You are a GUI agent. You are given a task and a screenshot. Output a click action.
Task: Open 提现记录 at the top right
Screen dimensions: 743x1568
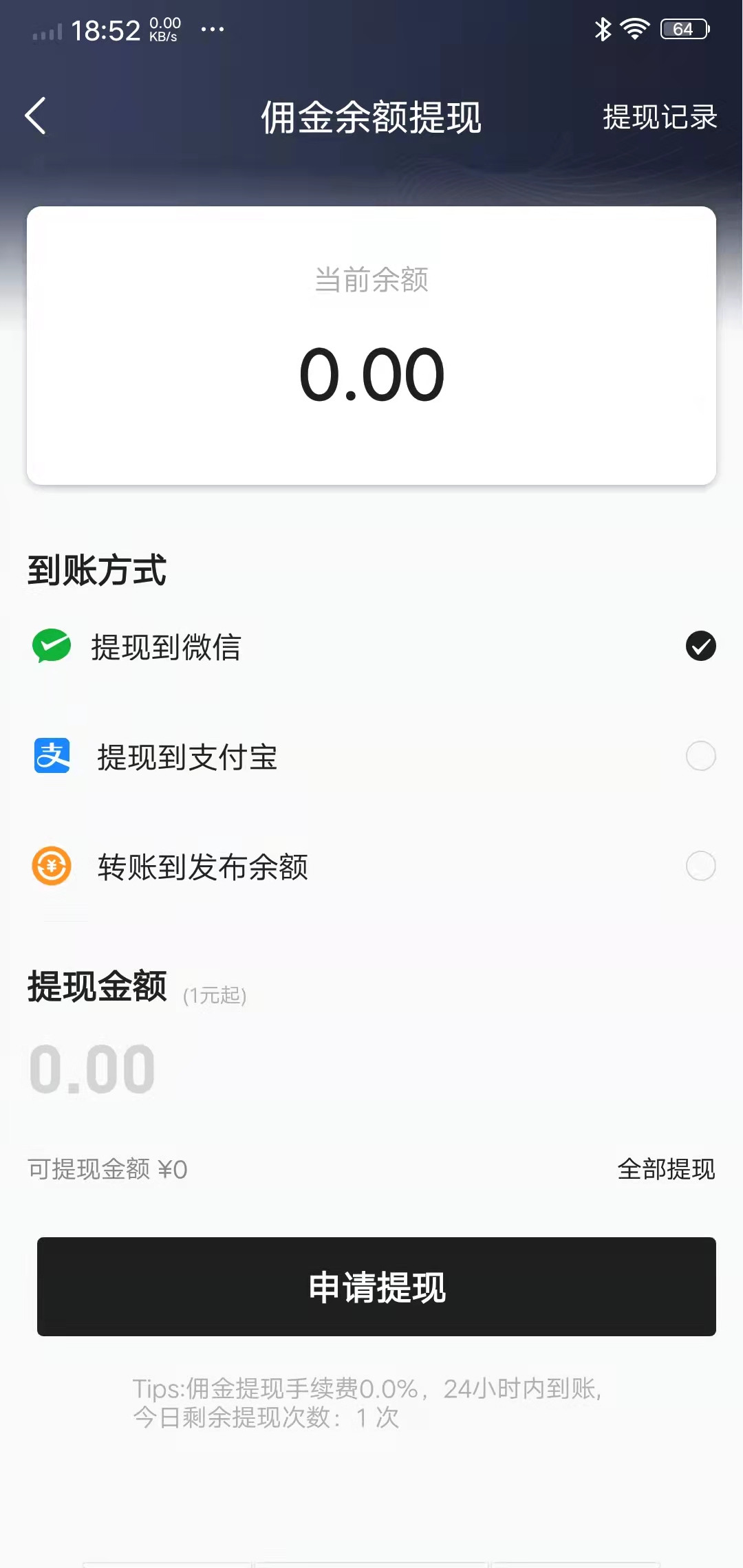point(660,117)
